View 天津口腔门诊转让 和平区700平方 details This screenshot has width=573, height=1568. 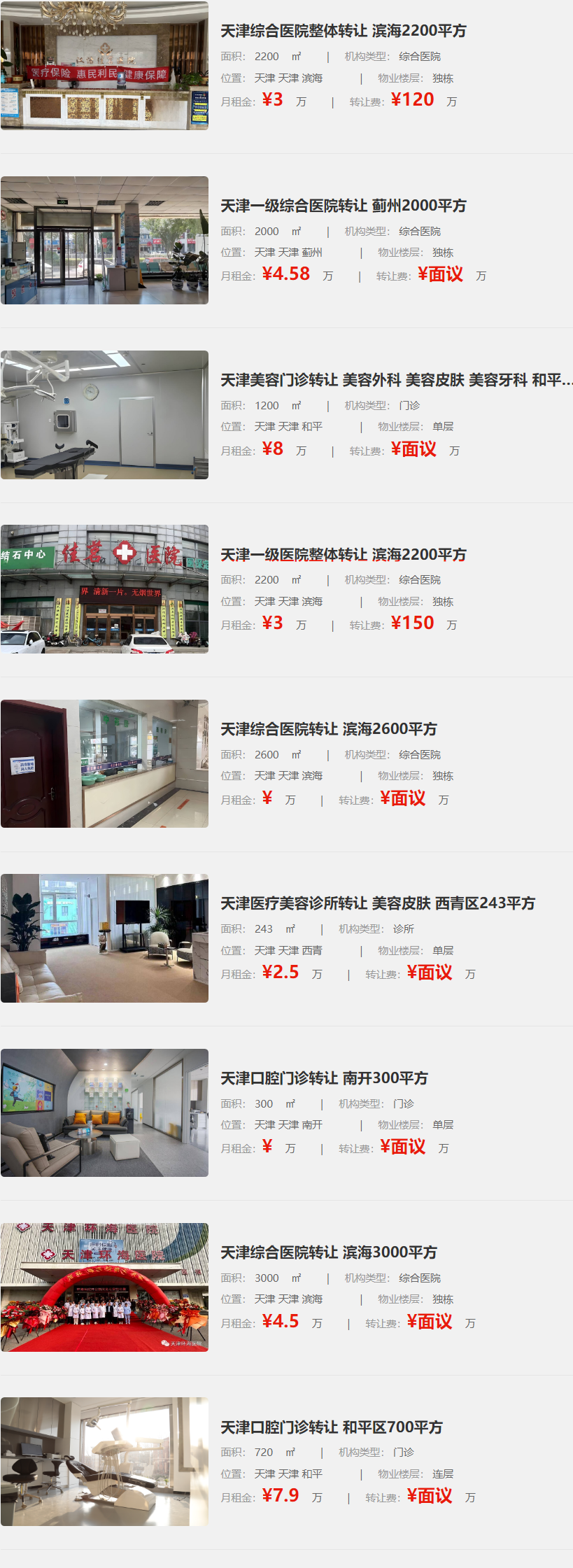pyautogui.click(x=331, y=1427)
